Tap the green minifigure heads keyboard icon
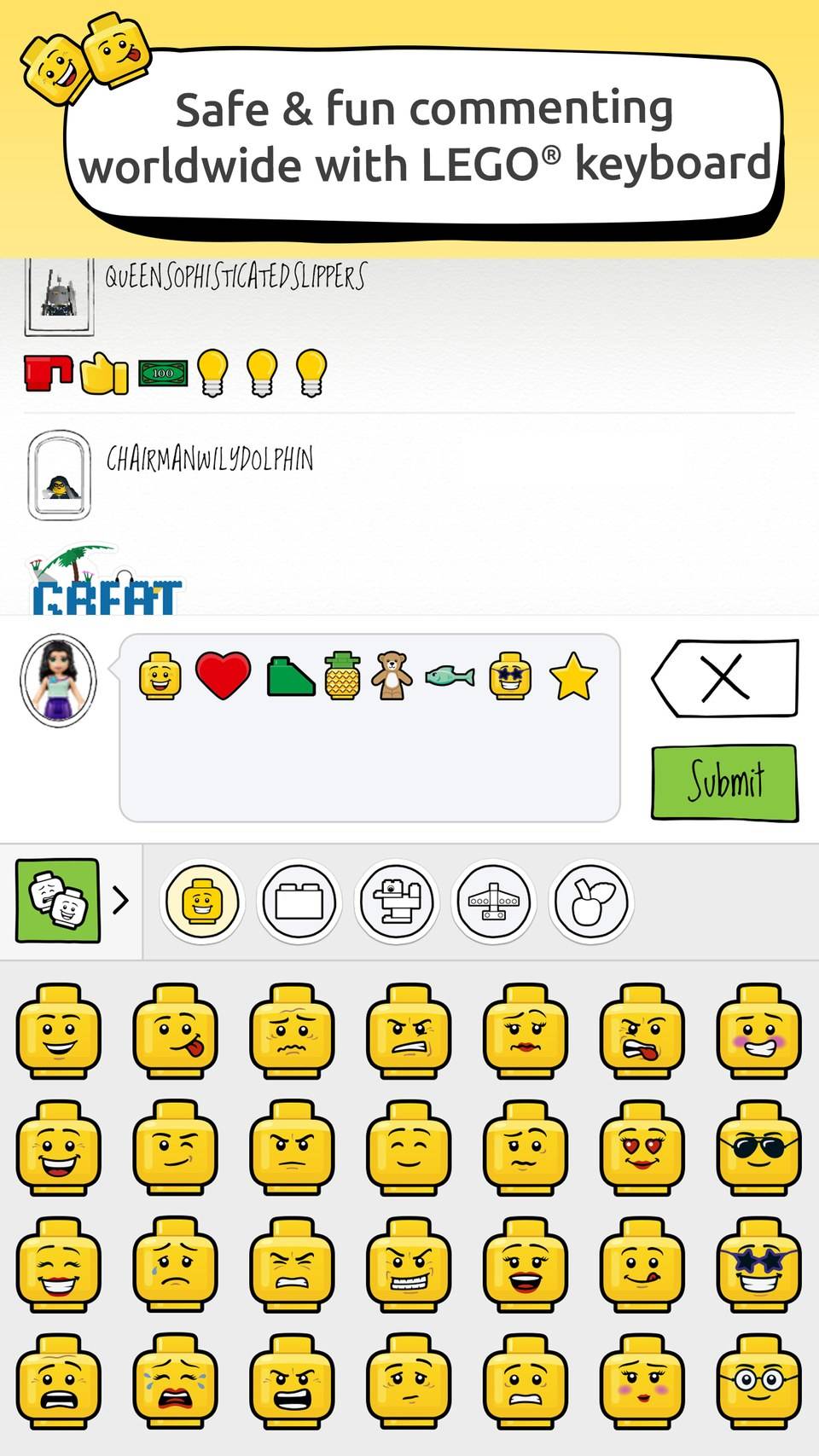The height and width of the screenshot is (1456, 819). tap(58, 901)
